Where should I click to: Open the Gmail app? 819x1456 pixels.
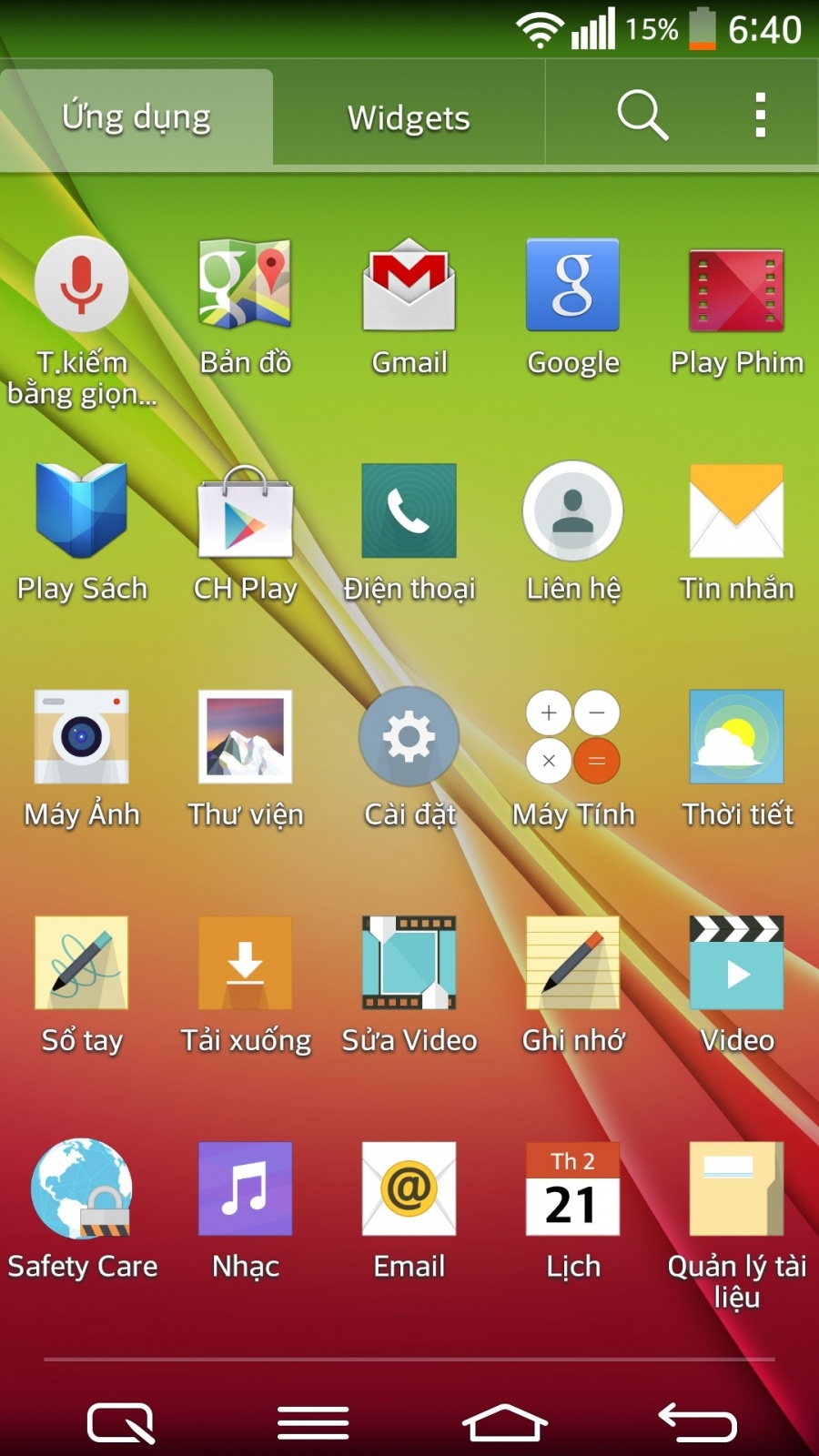pyautogui.click(x=409, y=284)
